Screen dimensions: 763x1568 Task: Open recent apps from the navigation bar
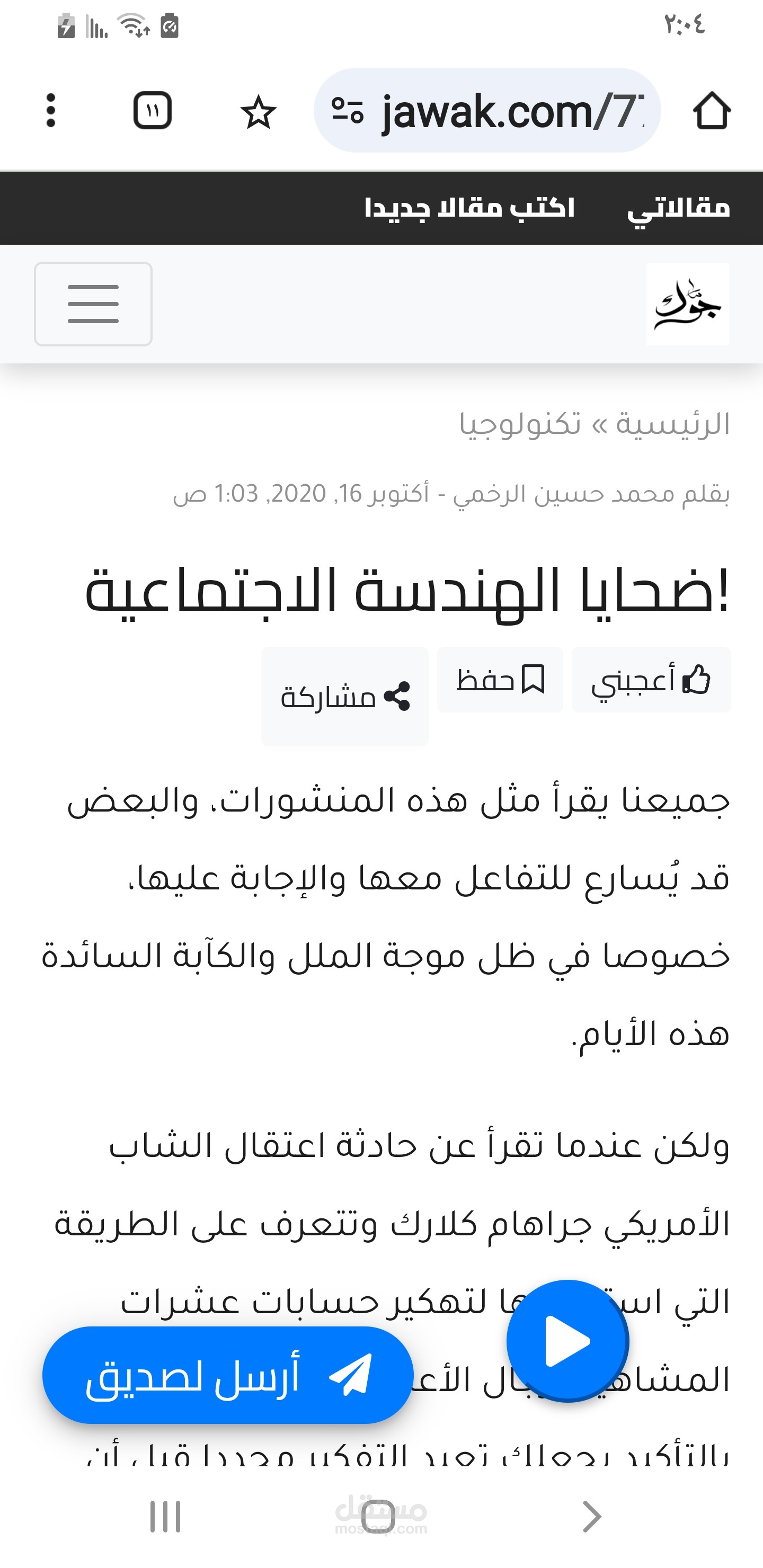click(x=166, y=1516)
